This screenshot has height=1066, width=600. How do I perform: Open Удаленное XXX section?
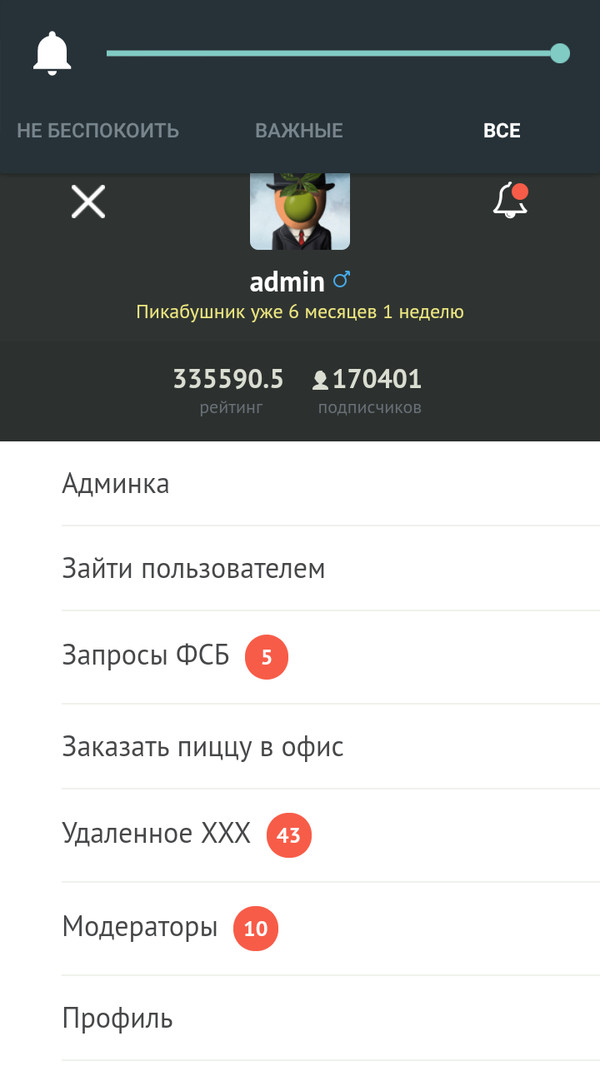[157, 834]
